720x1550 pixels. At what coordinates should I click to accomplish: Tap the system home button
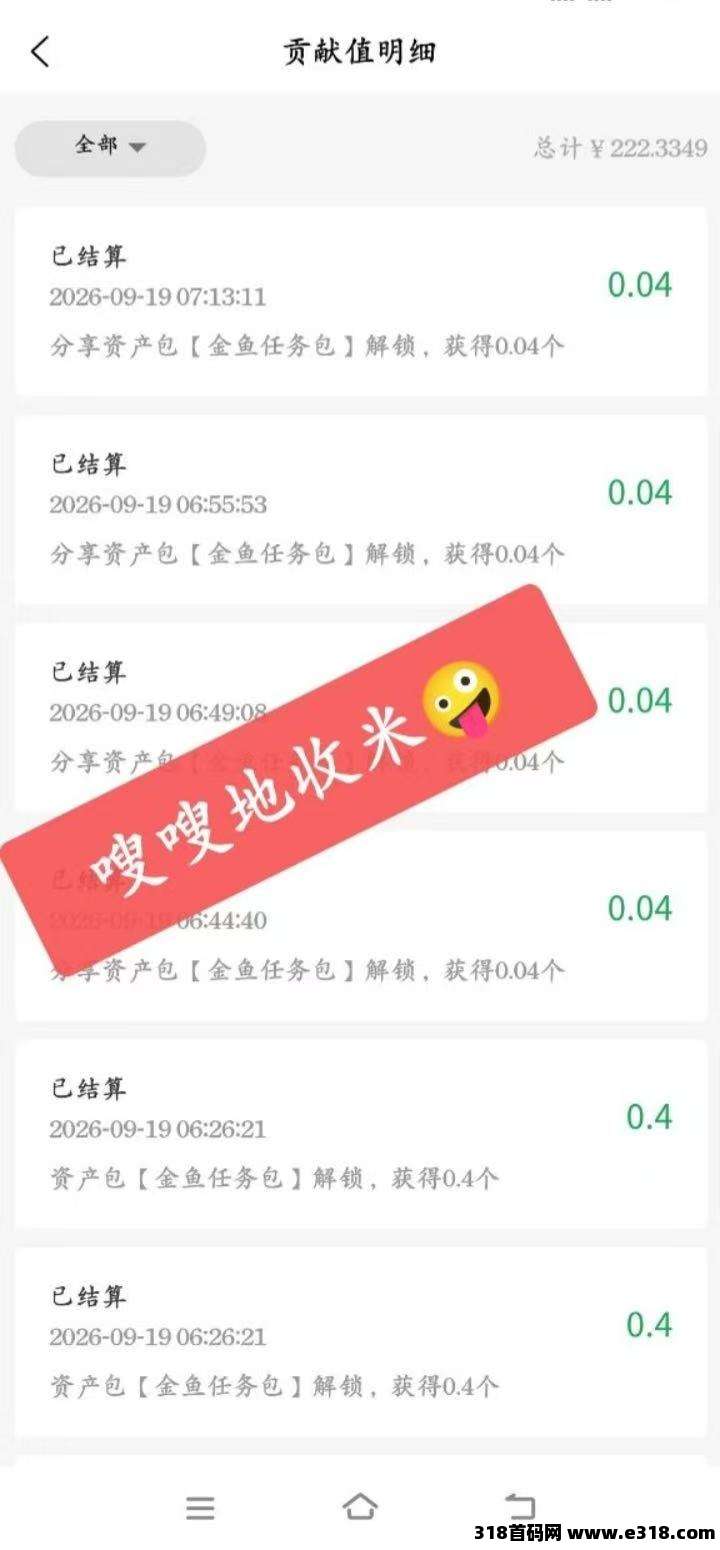coord(360,1506)
